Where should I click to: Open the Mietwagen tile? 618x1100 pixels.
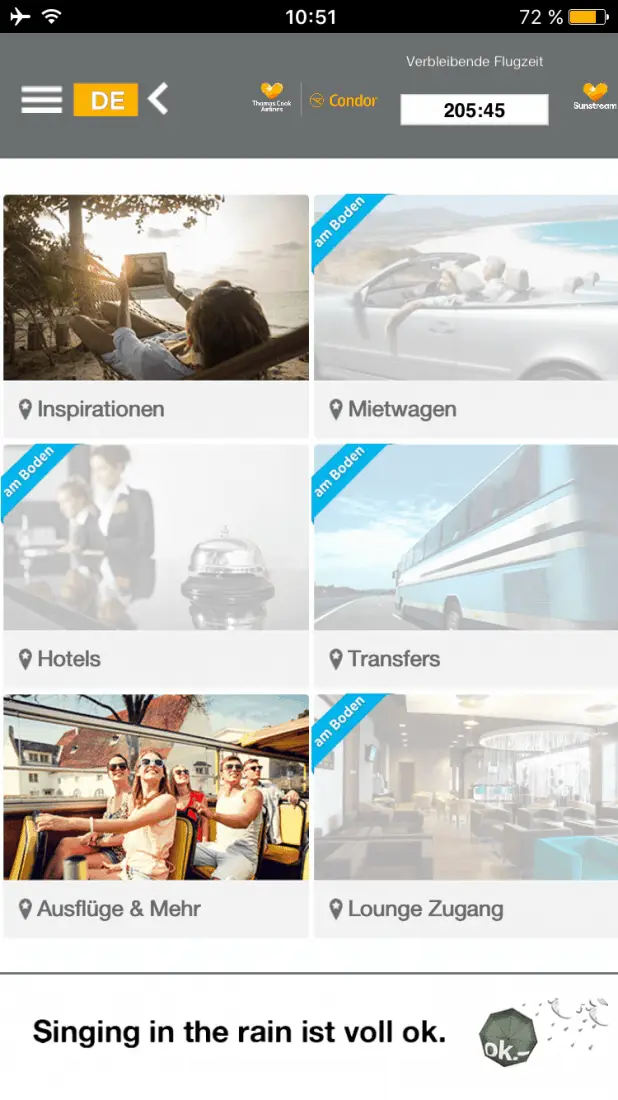465,315
